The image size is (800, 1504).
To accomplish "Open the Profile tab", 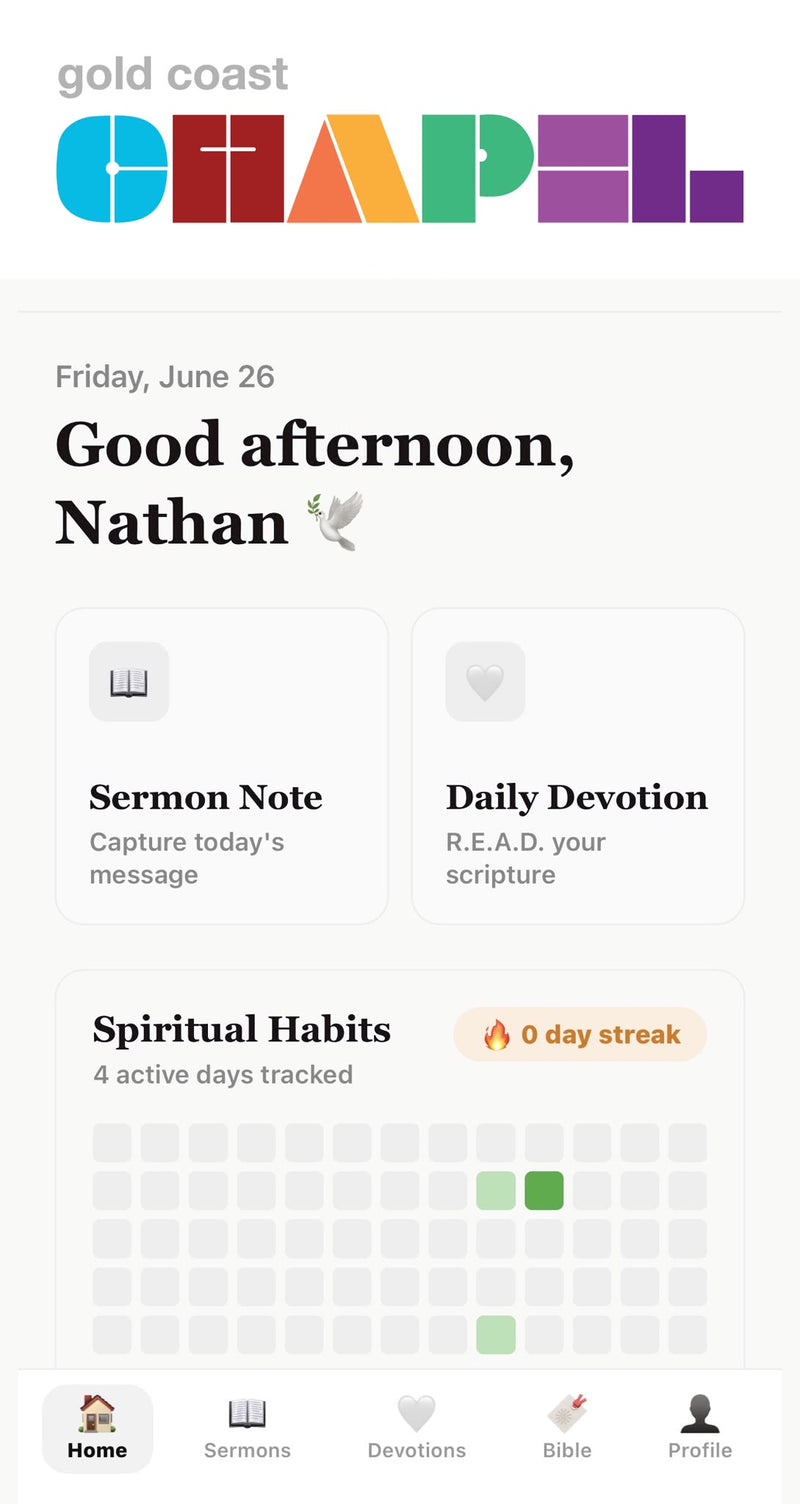I will point(700,1429).
